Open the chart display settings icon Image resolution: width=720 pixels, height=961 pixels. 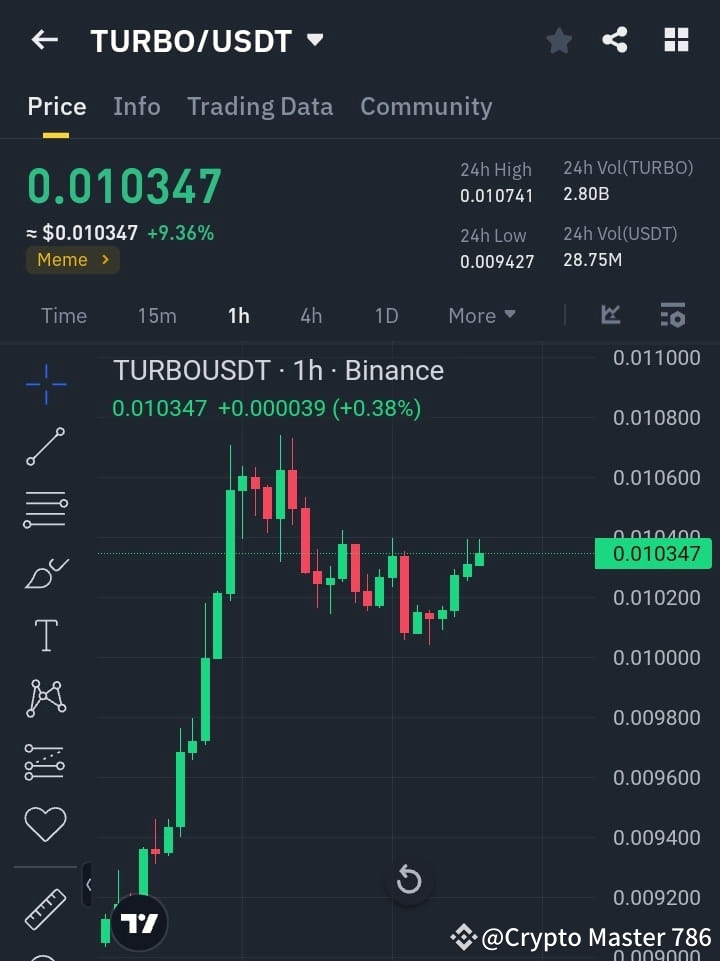pyautogui.click(x=672, y=315)
